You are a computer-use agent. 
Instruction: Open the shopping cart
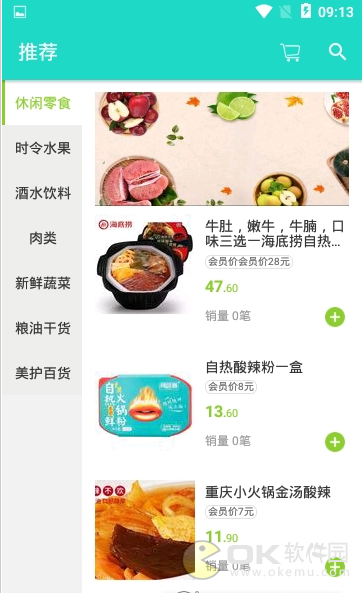[x=290, y=52]
